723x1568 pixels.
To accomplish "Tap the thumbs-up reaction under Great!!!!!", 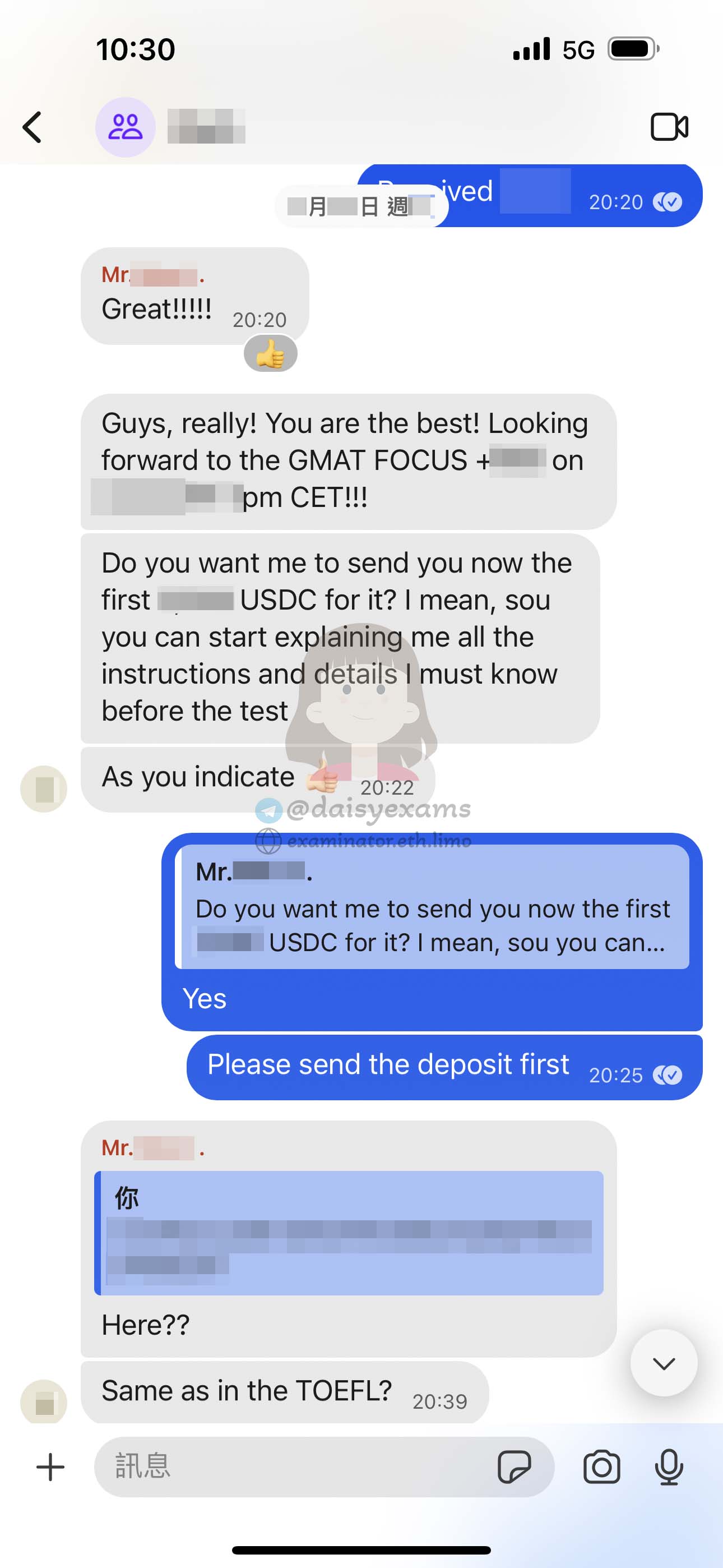I will click(270, 354).
